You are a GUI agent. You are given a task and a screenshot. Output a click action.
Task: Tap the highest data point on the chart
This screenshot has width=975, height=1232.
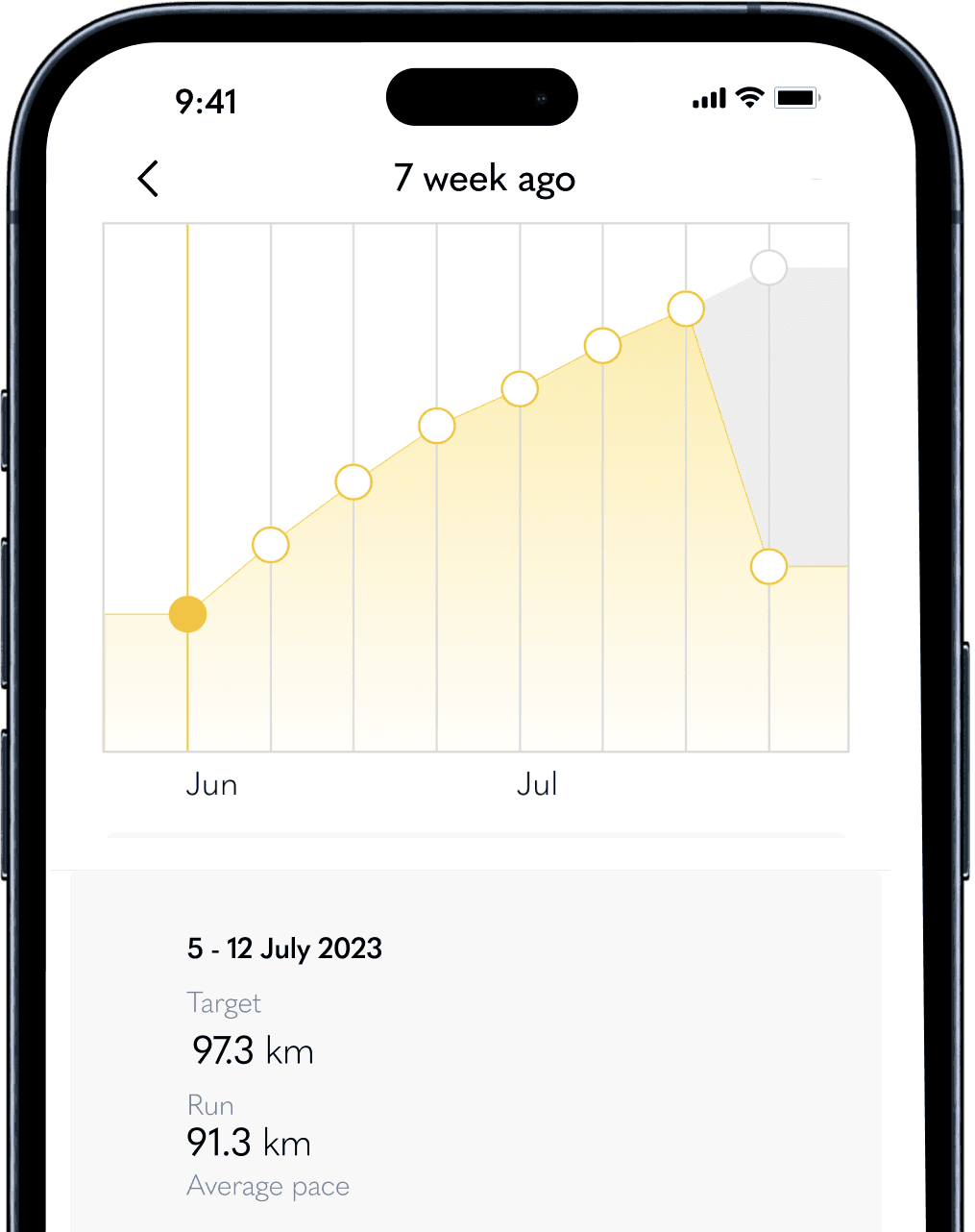[x=685, y=308]
